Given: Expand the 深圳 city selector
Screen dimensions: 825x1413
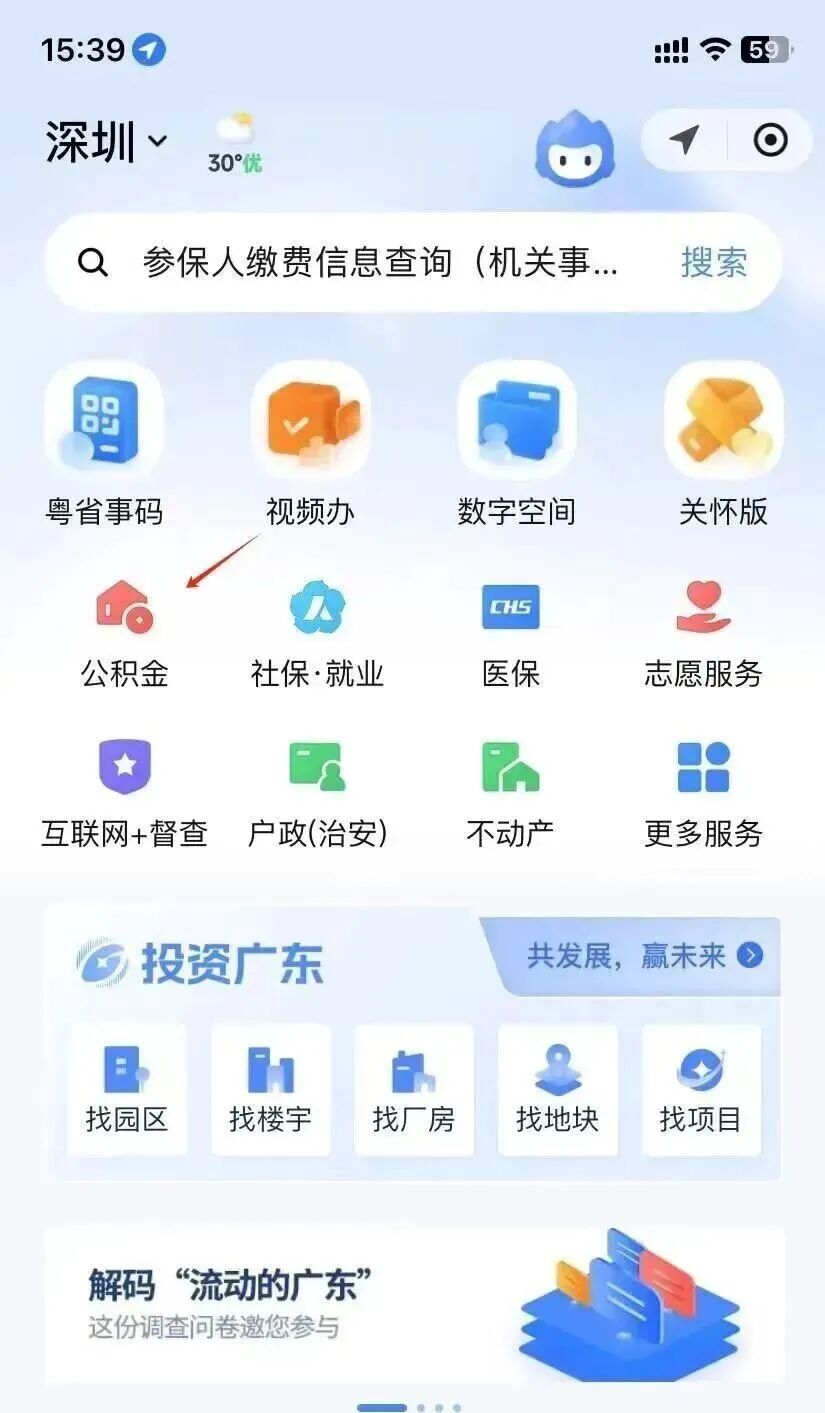Looking at the screenshot, I should click(x=103, y=140).
